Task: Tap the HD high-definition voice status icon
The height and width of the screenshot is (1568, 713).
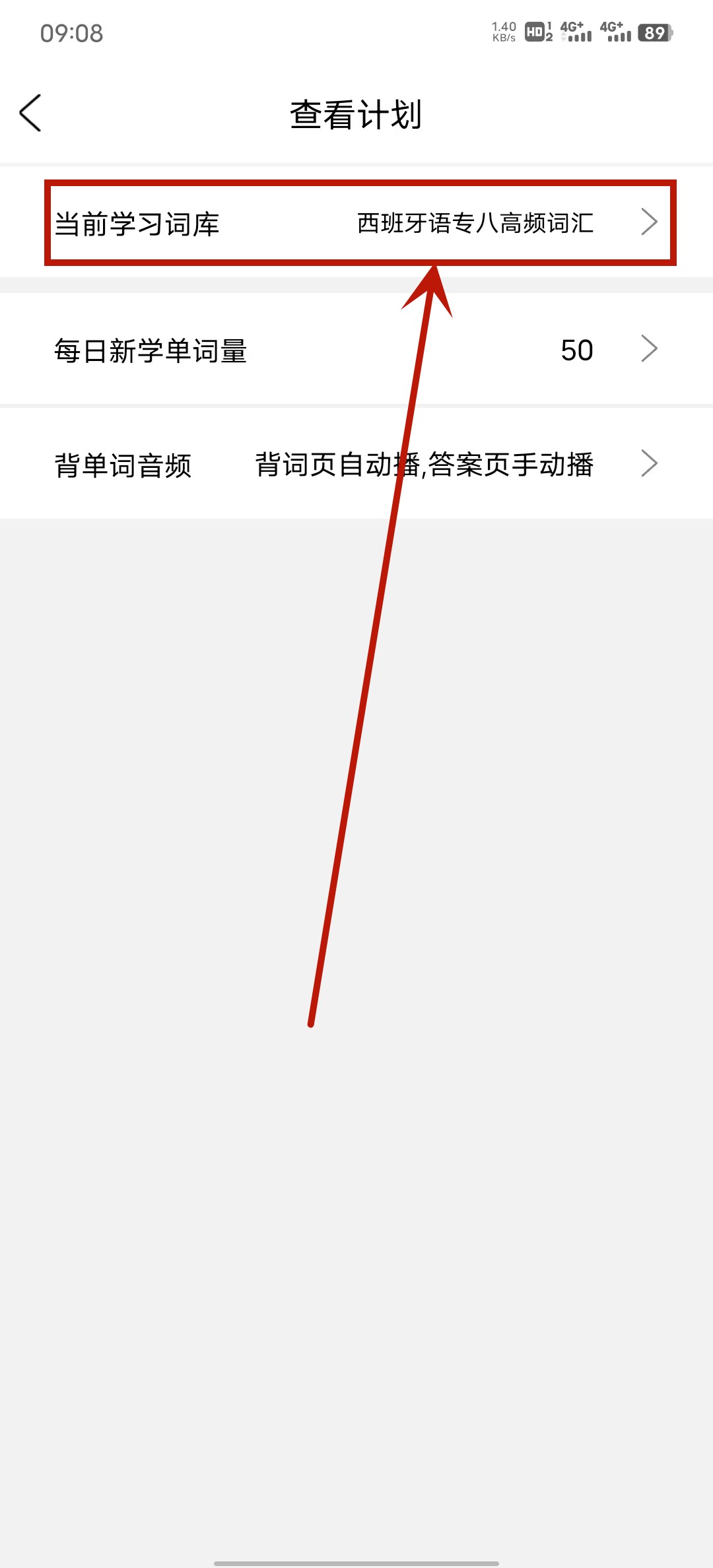Action: tap(536, 31)
